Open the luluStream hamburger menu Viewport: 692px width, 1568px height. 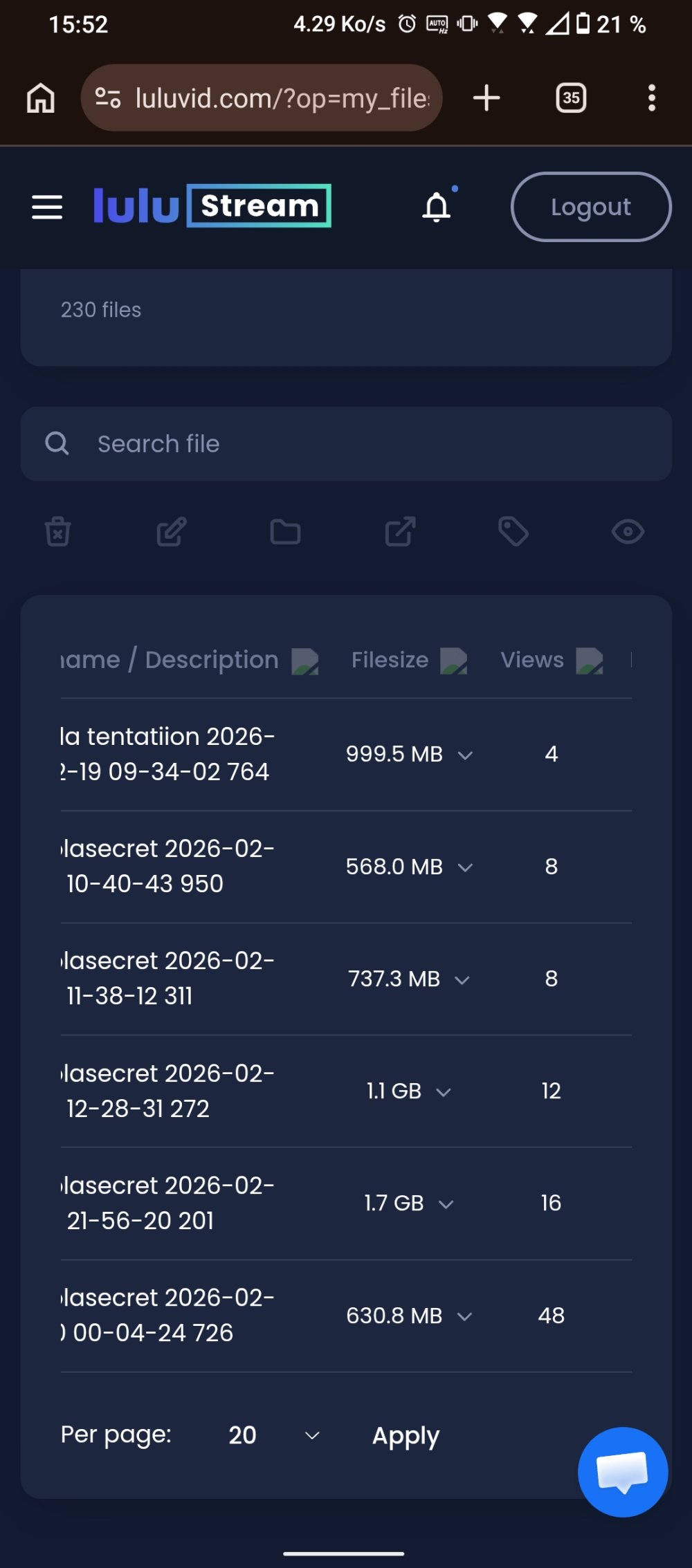click(46, 207)
